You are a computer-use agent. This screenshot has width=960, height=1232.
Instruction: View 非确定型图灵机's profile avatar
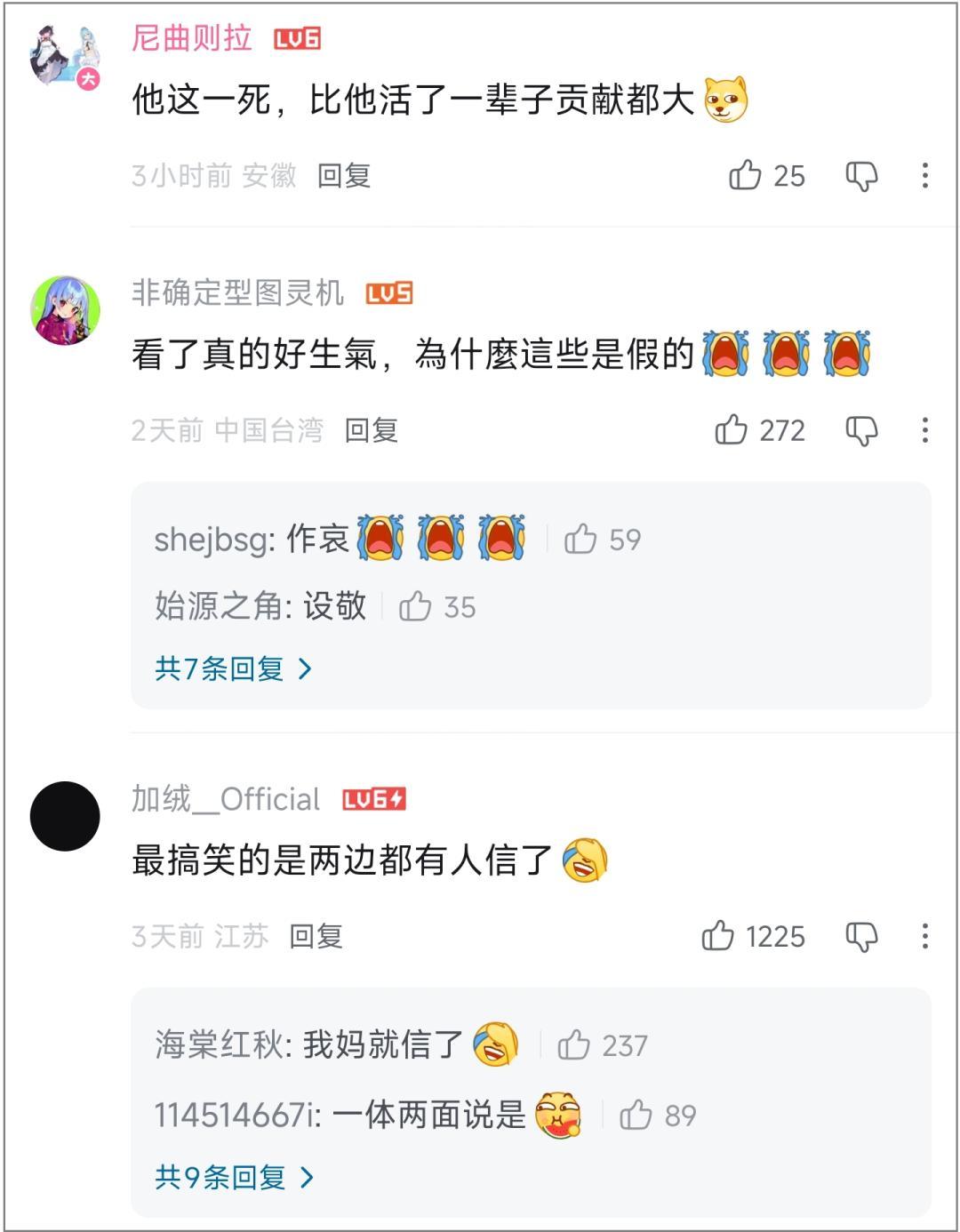pos(65,310)
